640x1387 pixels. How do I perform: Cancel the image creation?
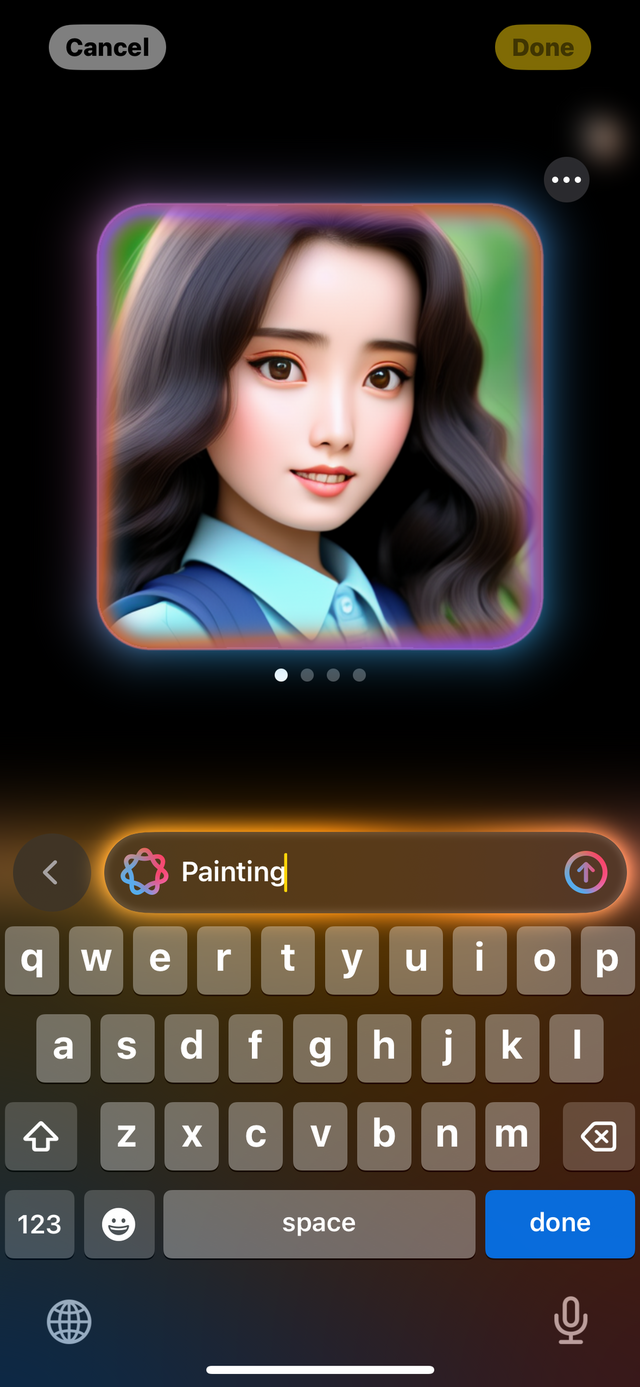coord(107,47)
